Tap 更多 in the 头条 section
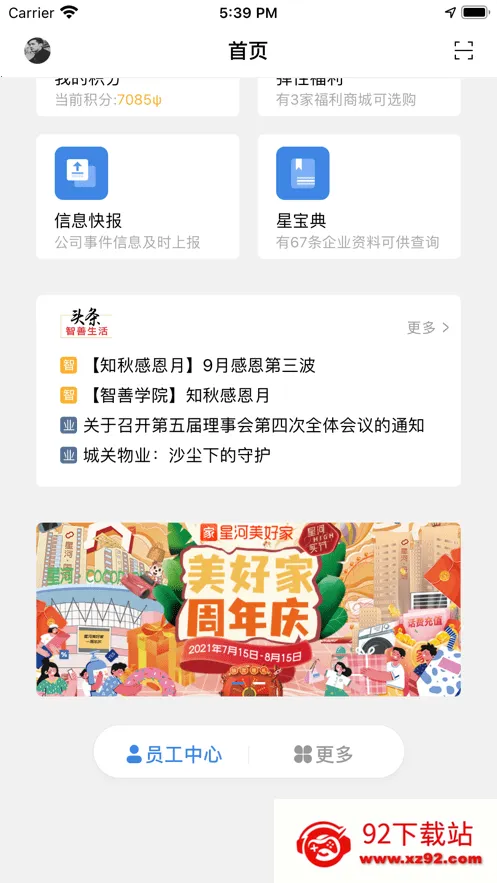 click(x=428, y=327)
